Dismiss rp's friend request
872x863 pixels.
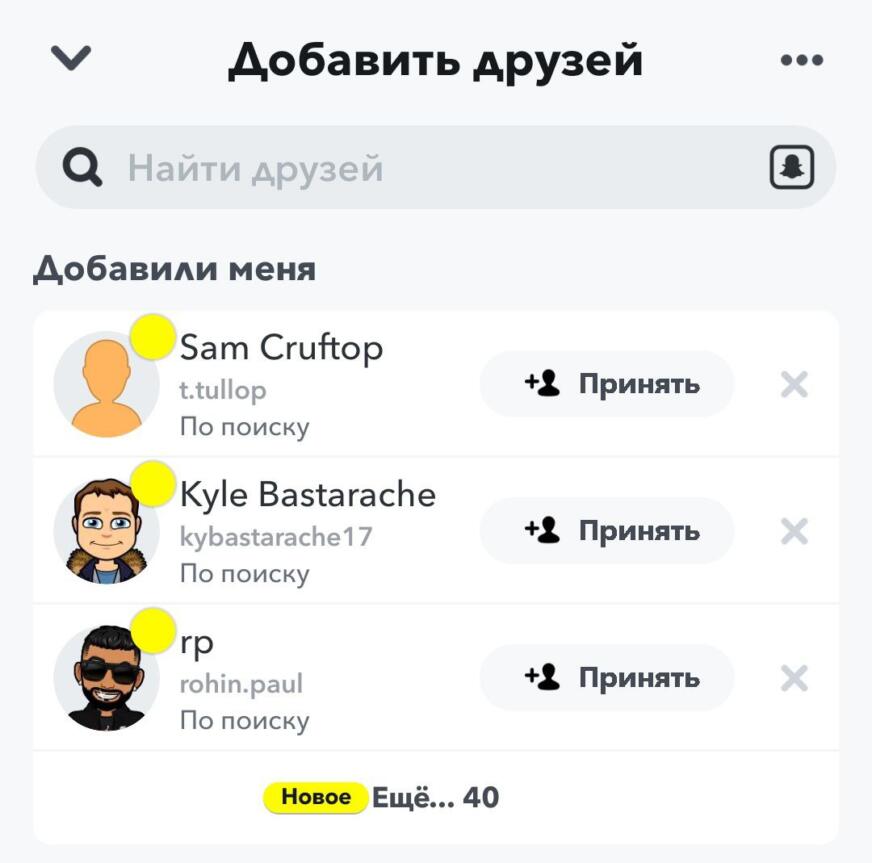coord(794,678)
